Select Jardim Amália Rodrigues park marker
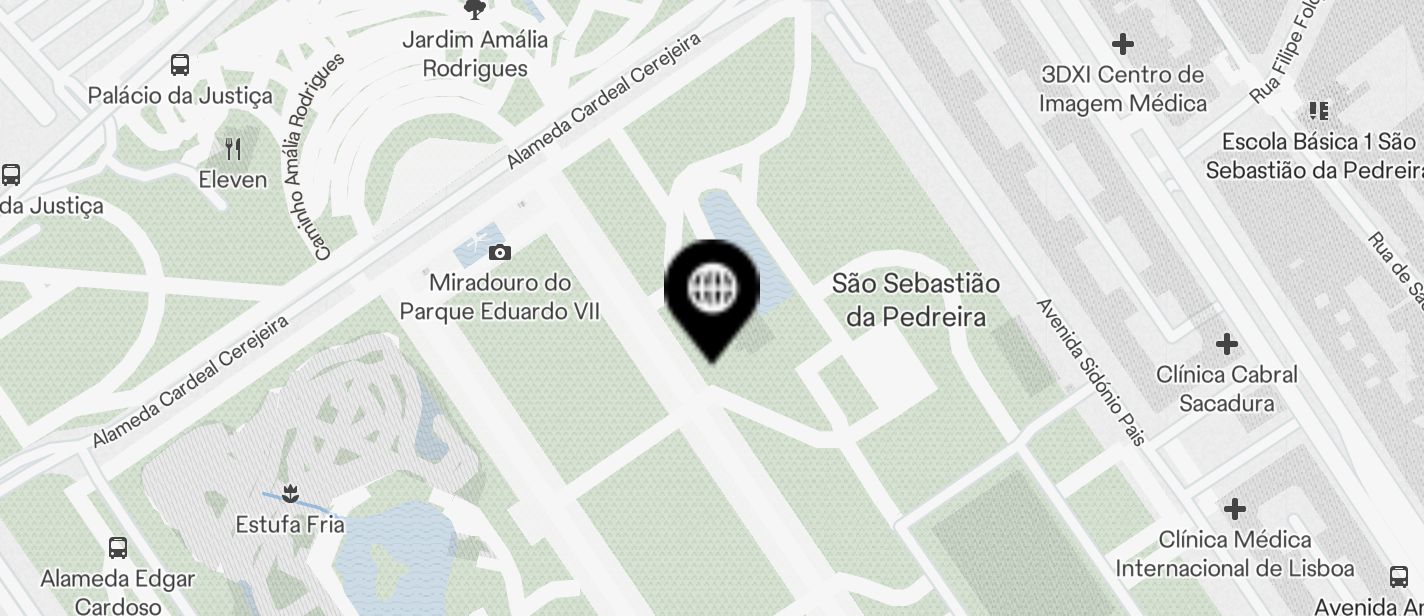Screen dimensions: 1424x616 tap(475, 11)
